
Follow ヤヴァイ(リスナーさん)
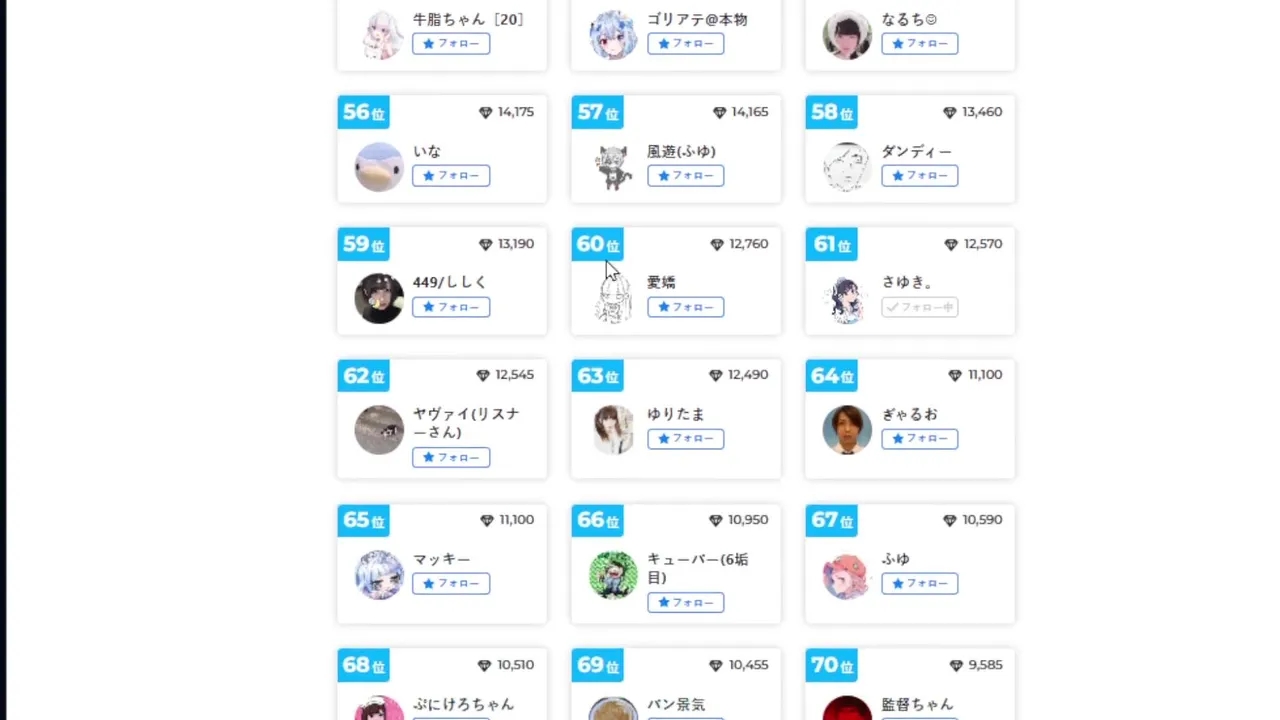pyautogui.click(x=451, y=457)
